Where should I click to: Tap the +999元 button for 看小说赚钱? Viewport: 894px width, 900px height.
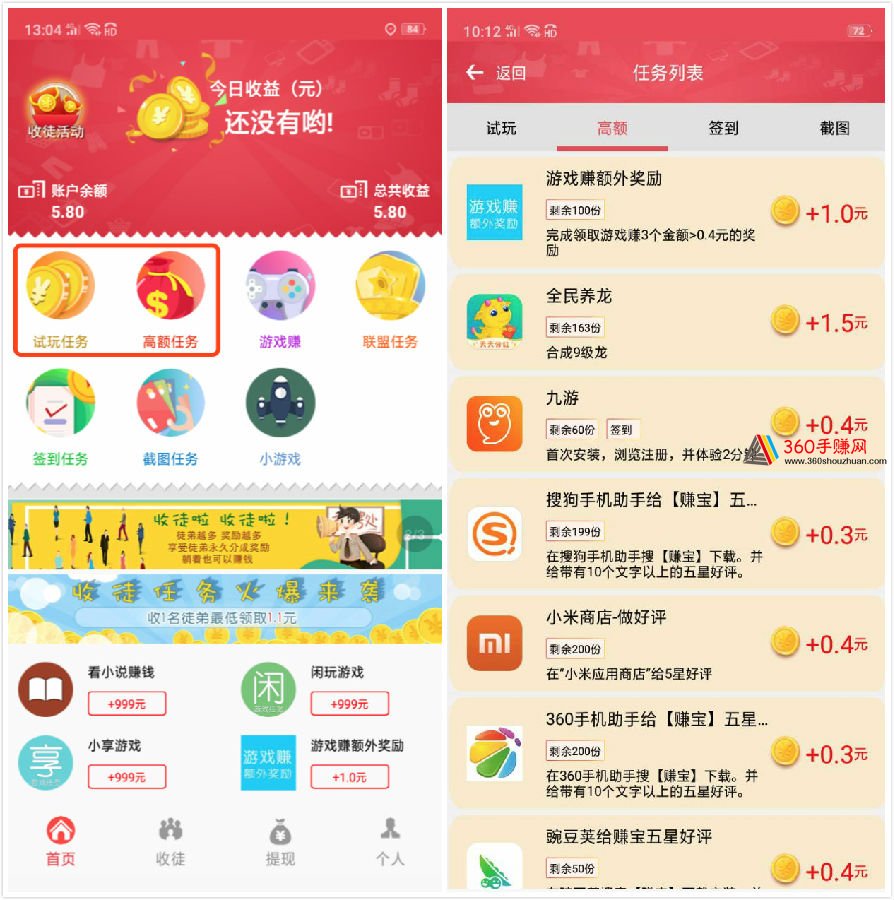tap(127, 704)
